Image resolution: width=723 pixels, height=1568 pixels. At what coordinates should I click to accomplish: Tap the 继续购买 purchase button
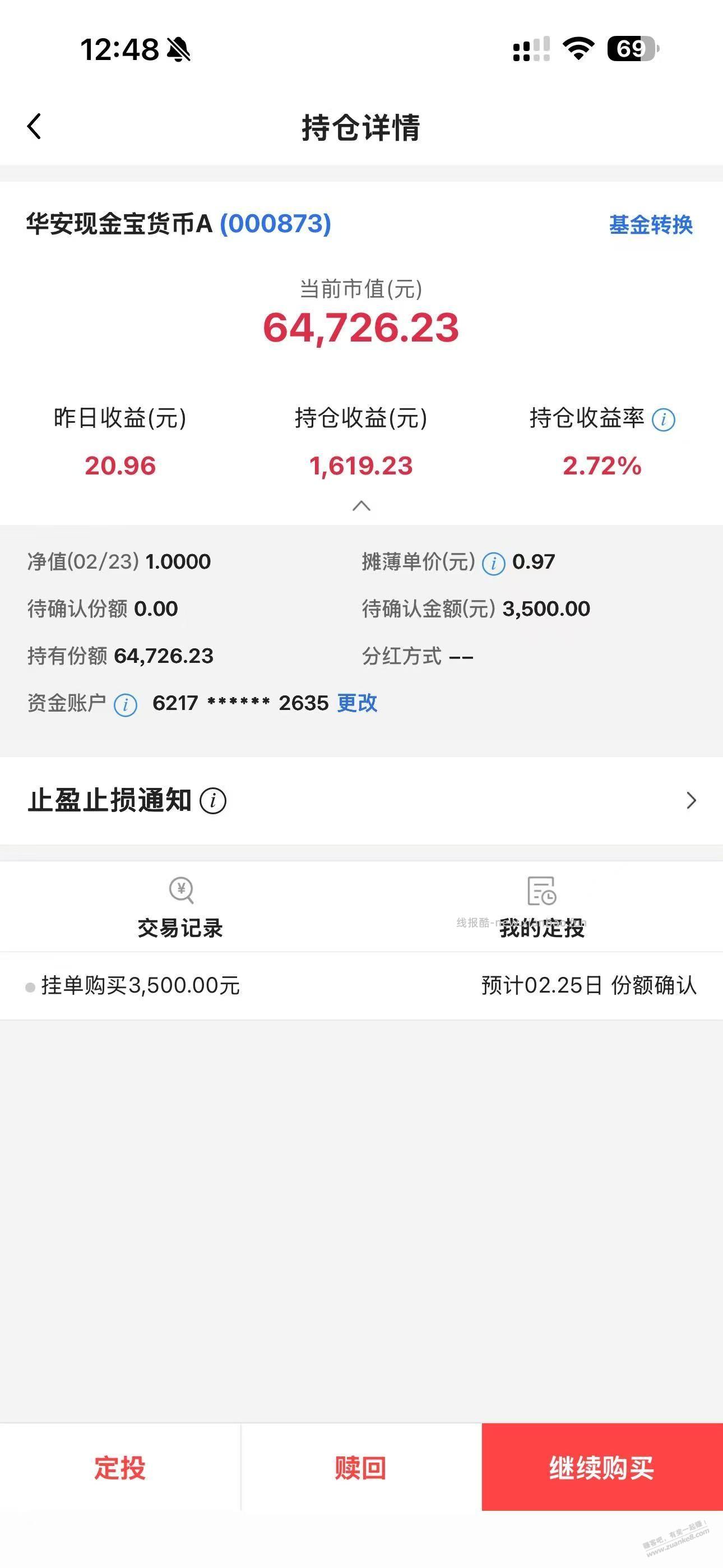click(601, 1470)
